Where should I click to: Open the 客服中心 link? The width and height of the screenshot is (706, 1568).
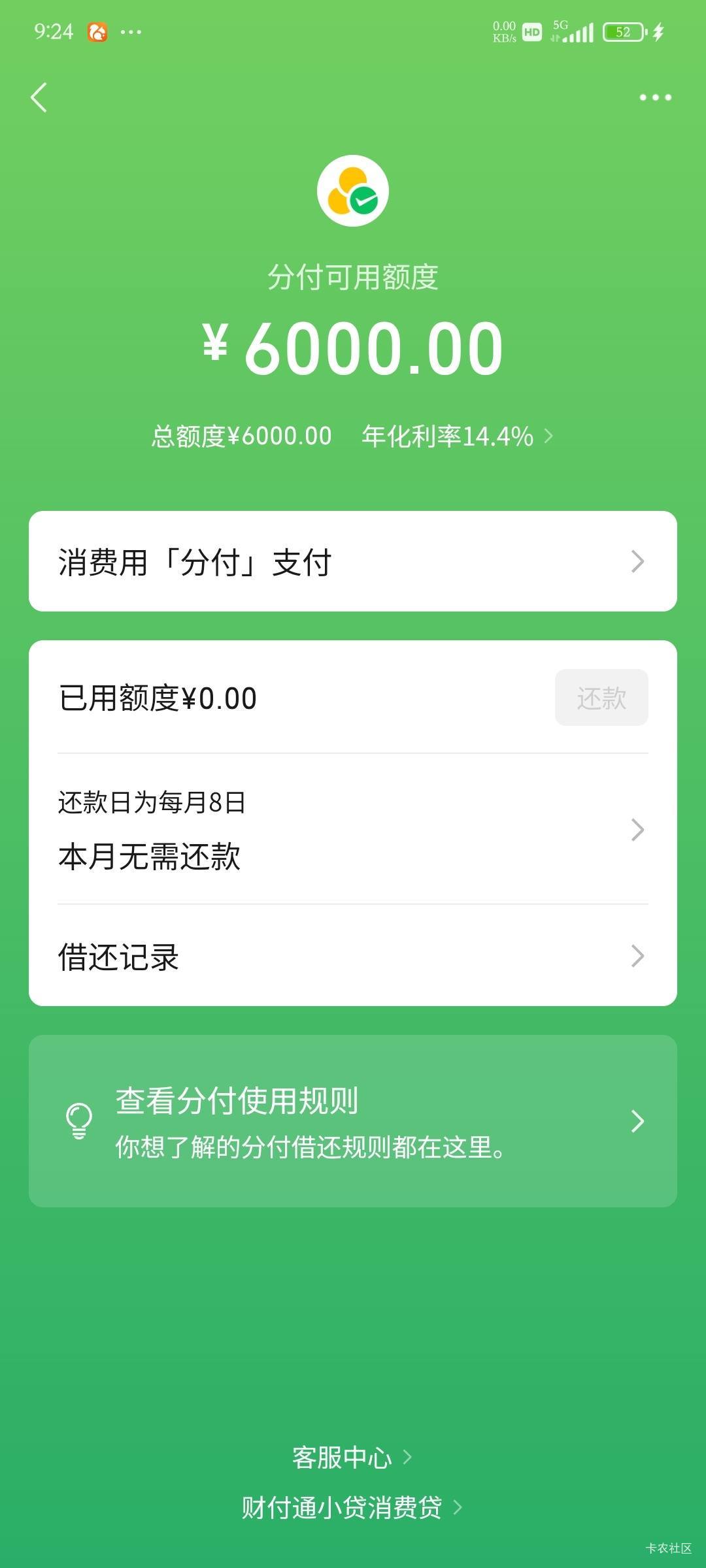pos(352,1457)
